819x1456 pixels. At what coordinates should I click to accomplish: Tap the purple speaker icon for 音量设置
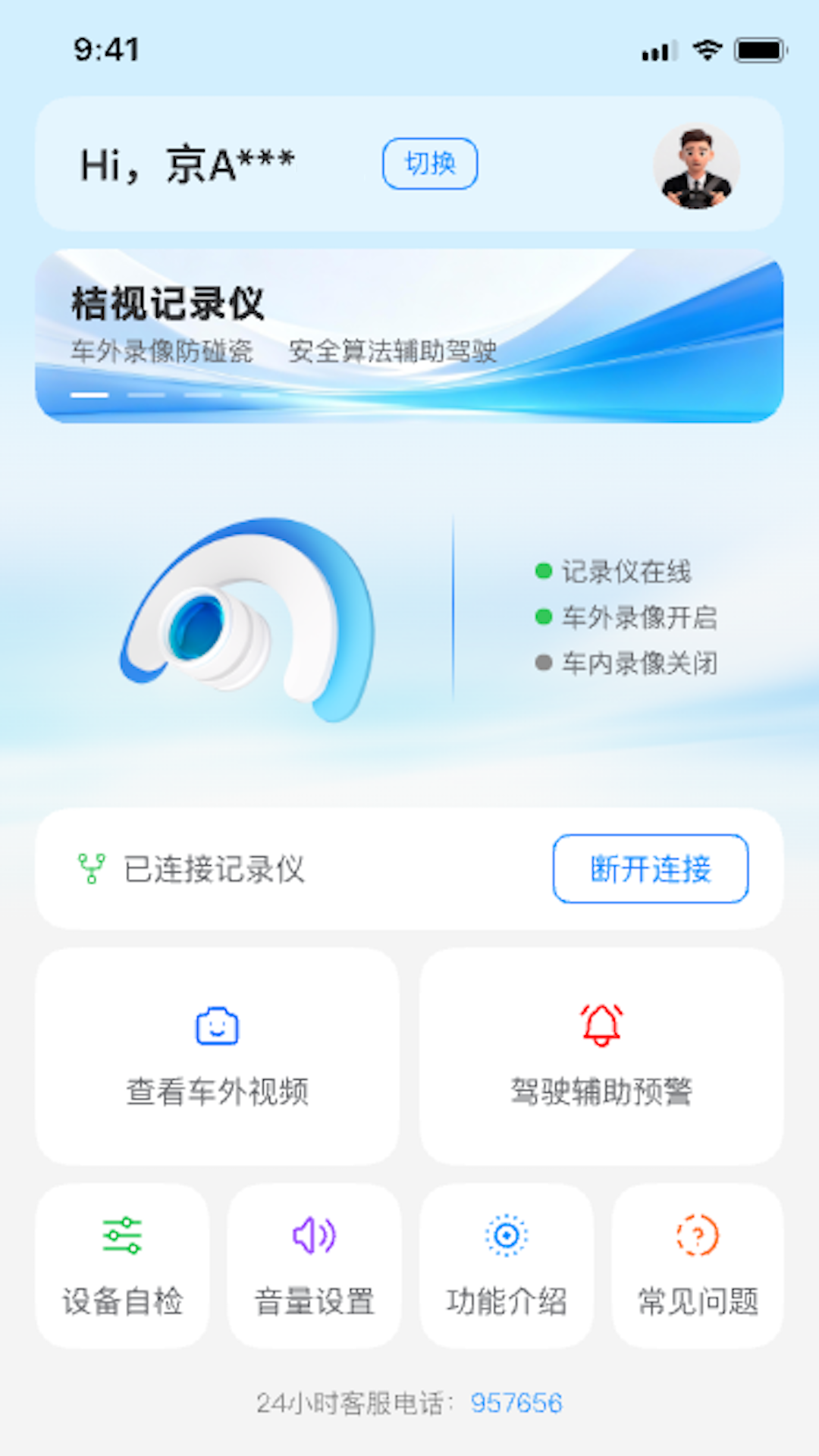coord(313,1236)
